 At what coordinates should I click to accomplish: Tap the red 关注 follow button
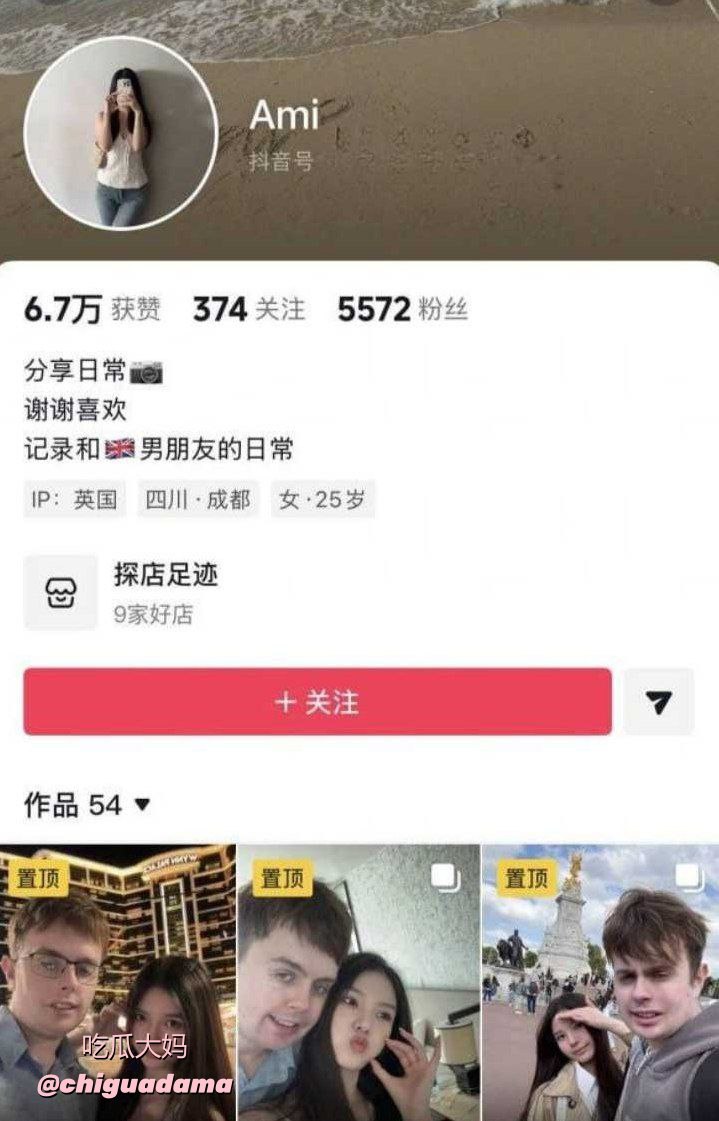click(317, 702)
